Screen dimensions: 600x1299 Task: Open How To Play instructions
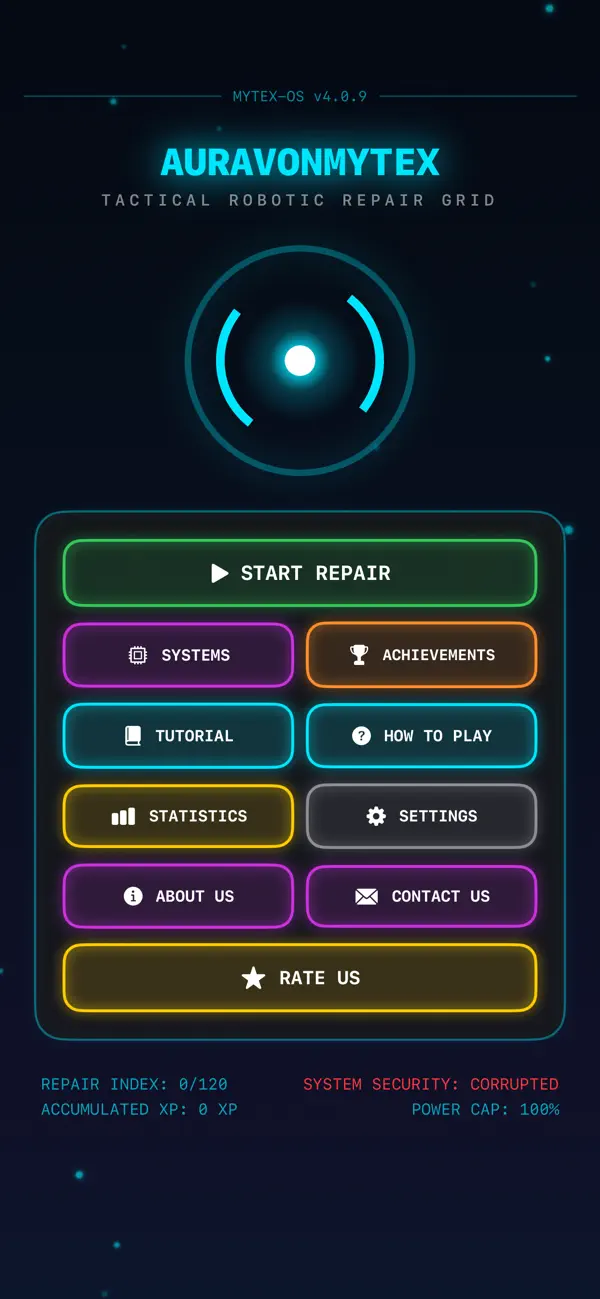click(x=421, y=736)
